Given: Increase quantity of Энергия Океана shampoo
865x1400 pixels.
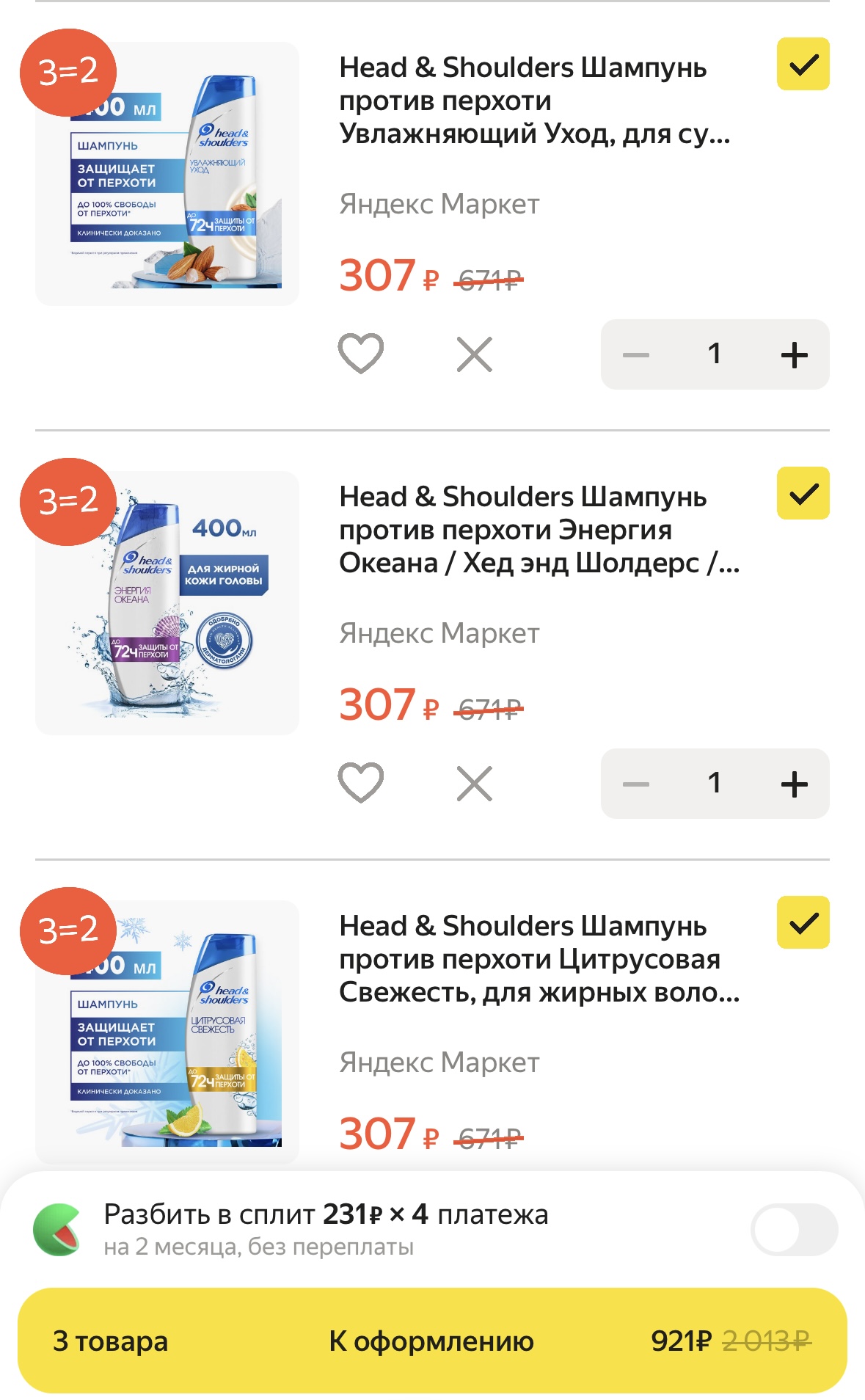Looking at the screenshot, I should point(795,783).
